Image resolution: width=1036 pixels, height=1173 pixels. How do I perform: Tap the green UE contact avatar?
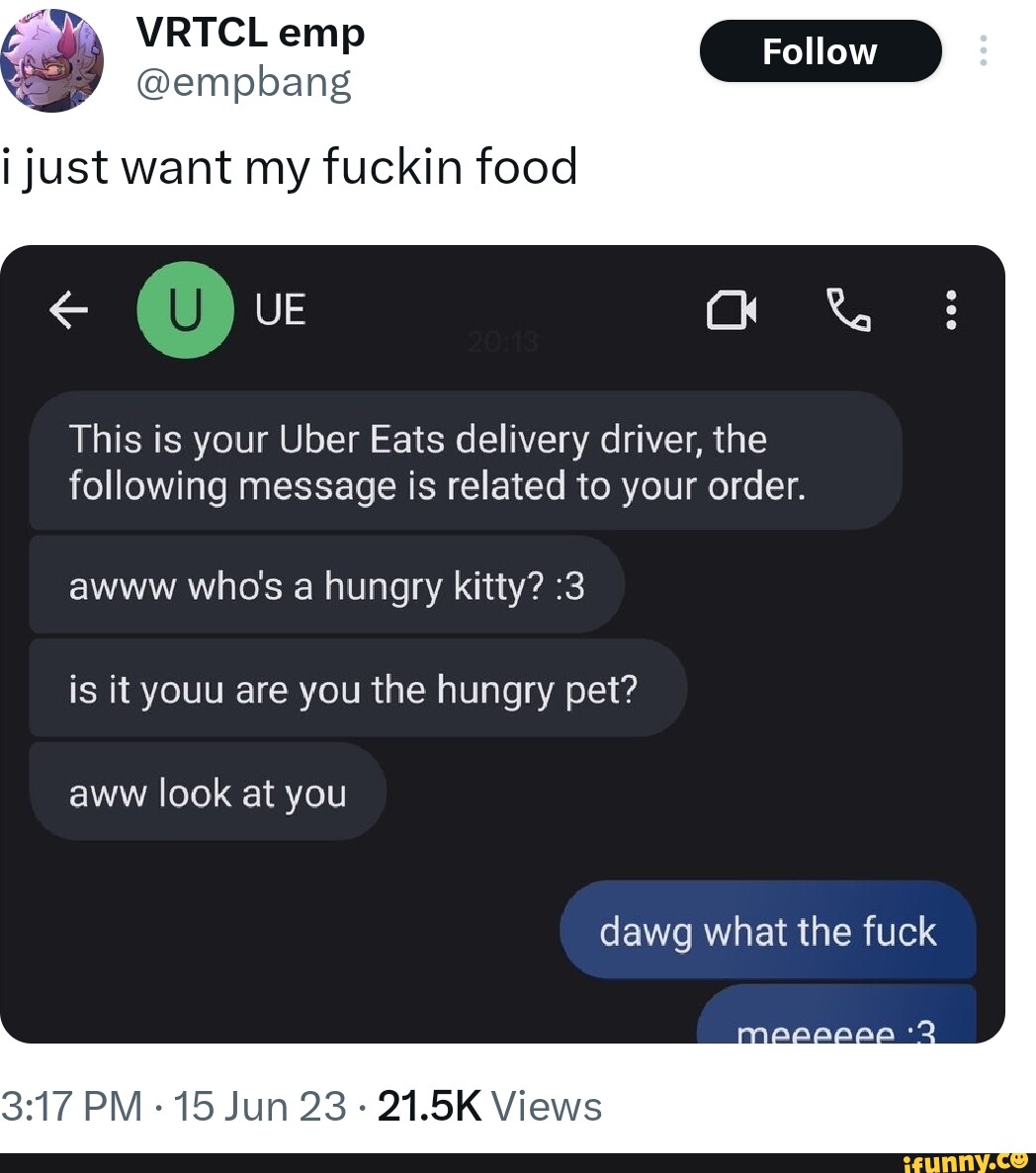click(186, 310)
